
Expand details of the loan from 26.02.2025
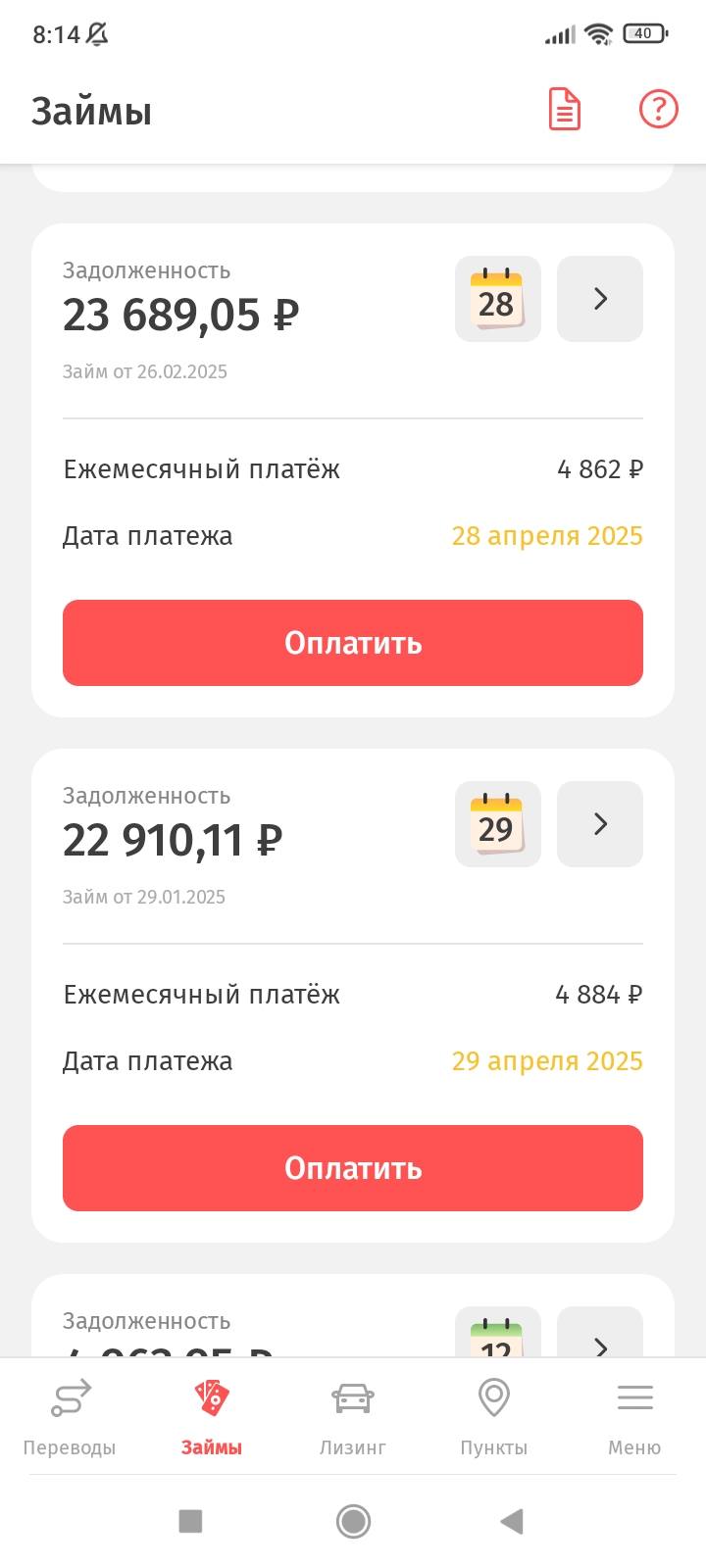[x=599, y=299]
